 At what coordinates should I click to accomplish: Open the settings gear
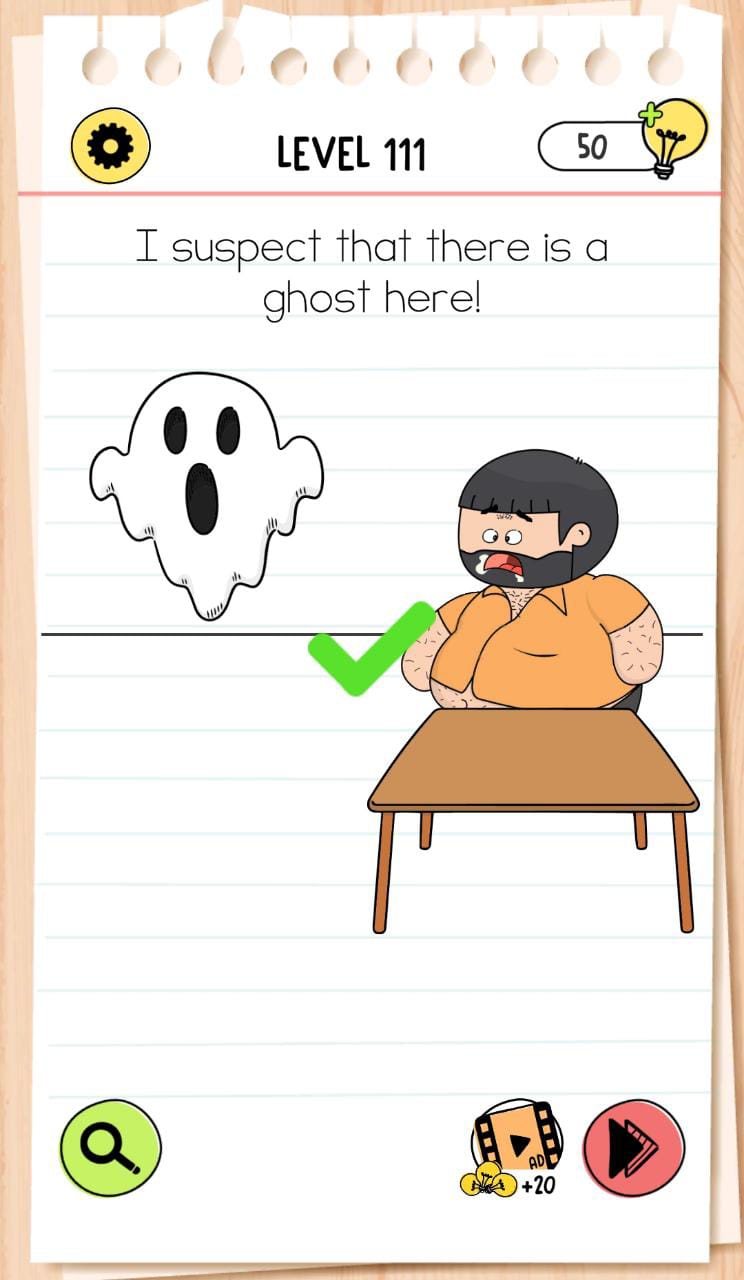(x=110, y=146)
